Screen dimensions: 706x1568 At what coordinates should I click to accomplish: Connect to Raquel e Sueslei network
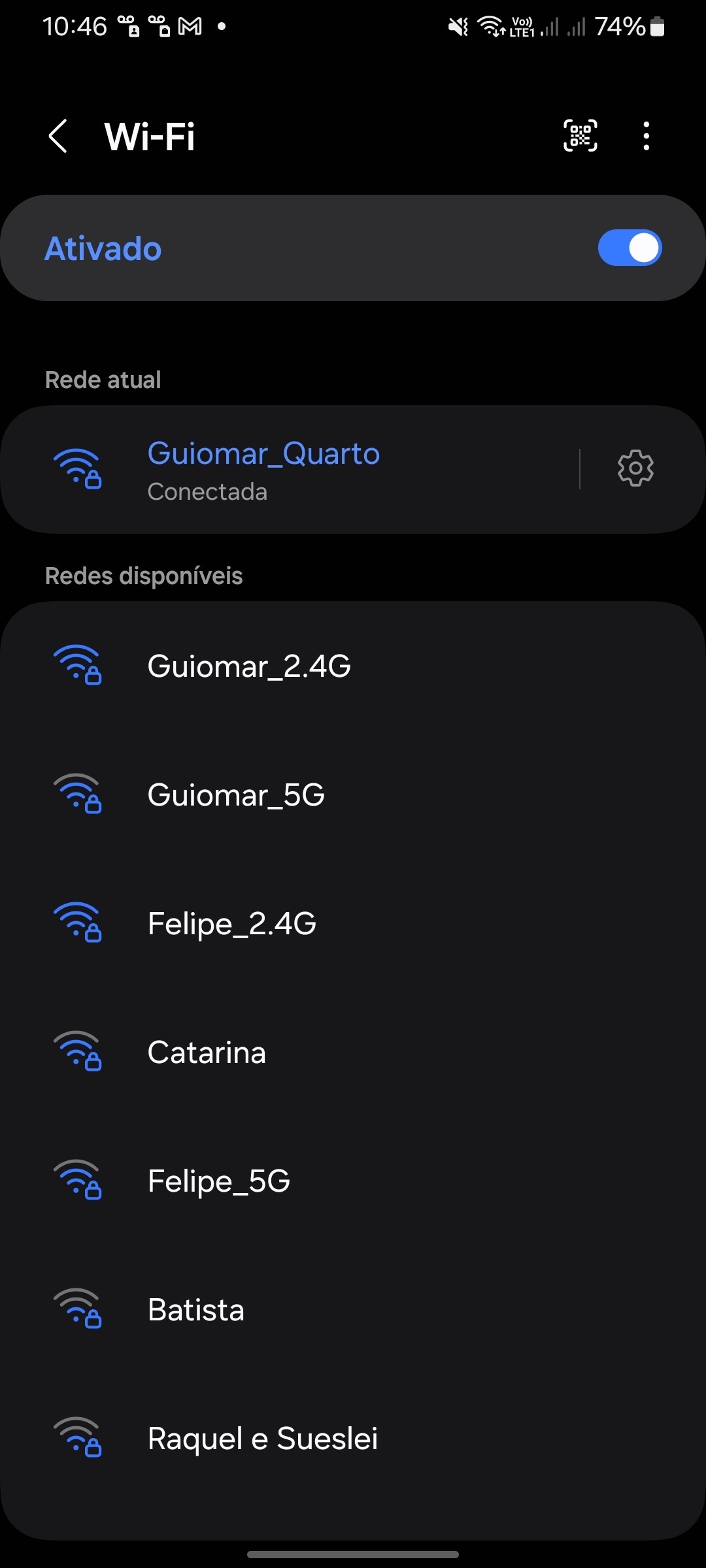click(x=263, y=1439)
